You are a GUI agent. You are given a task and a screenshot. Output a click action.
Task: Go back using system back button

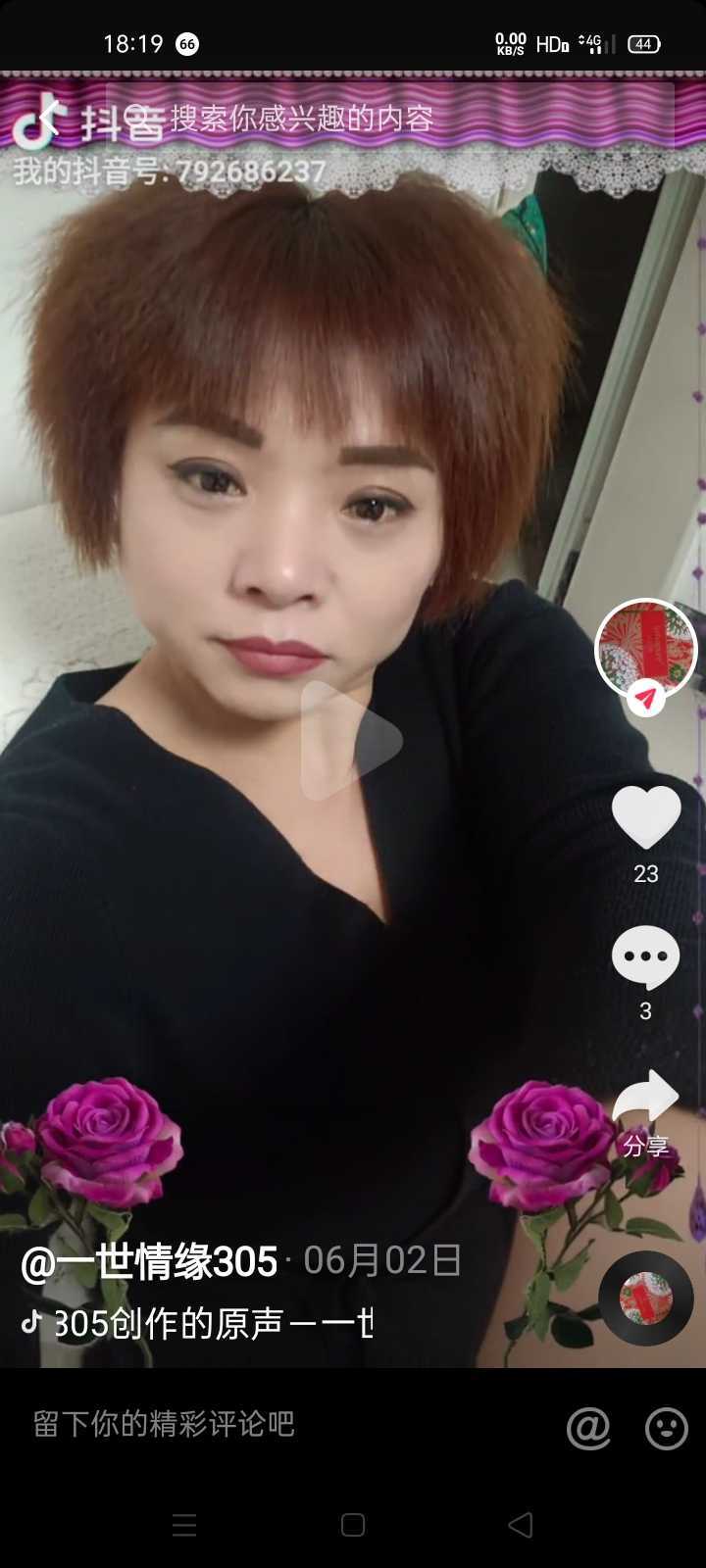click(521, 1525)
